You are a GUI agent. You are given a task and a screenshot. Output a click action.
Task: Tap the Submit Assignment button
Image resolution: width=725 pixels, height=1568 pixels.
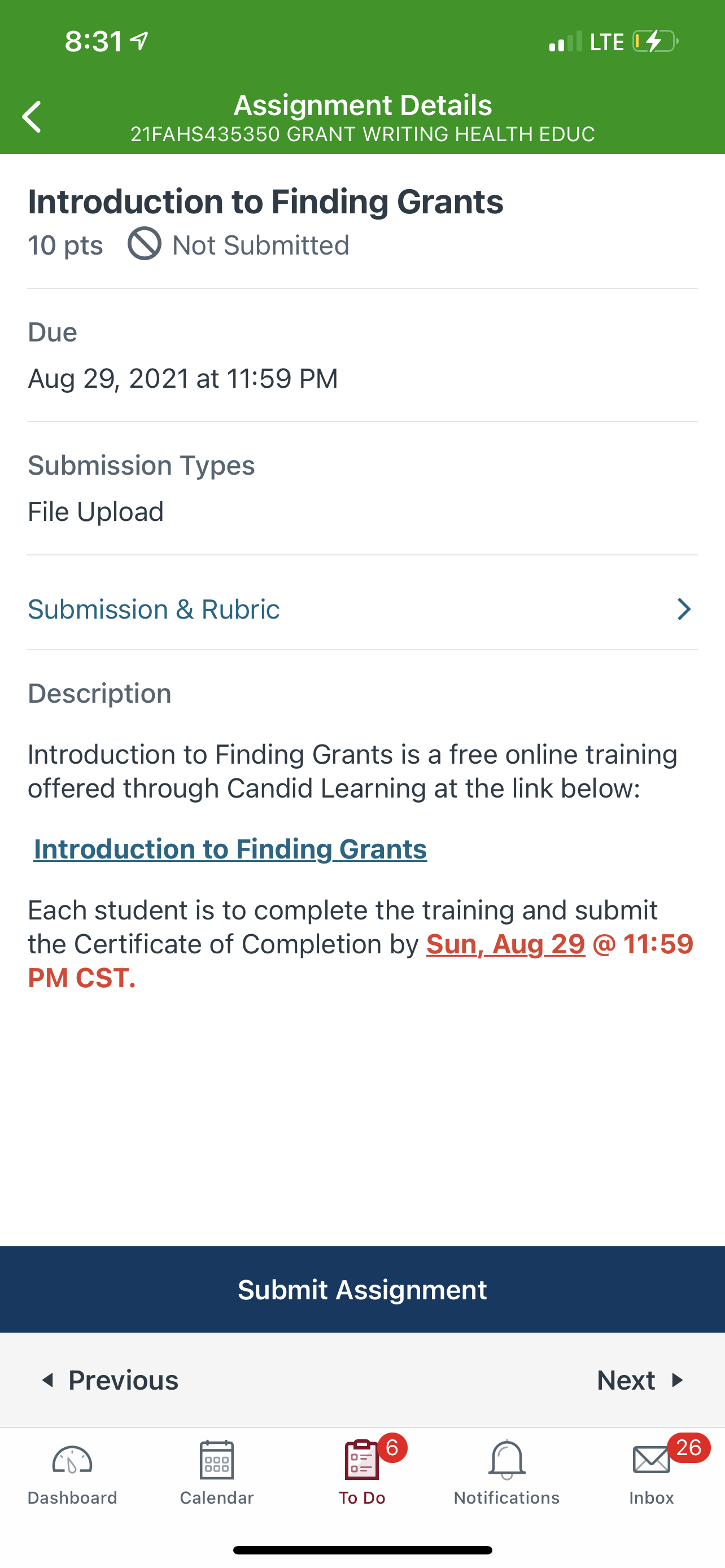362,1289
